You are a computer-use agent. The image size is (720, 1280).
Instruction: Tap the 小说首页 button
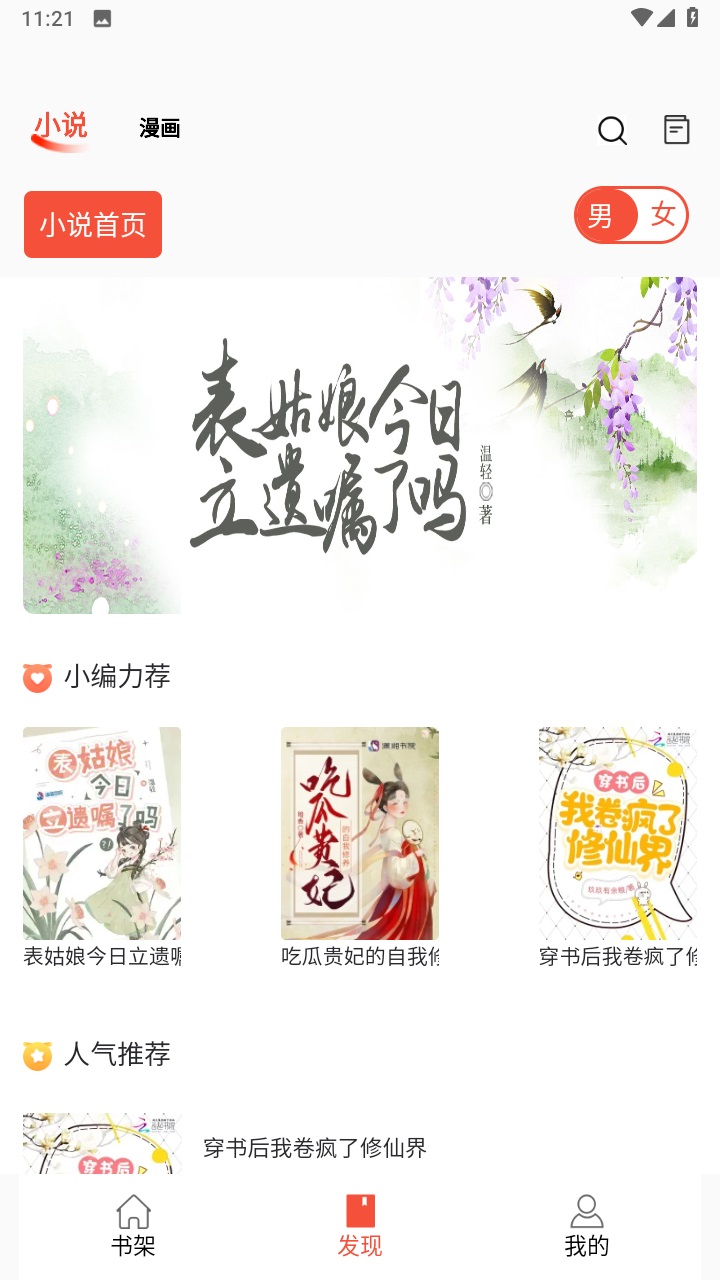93,224
